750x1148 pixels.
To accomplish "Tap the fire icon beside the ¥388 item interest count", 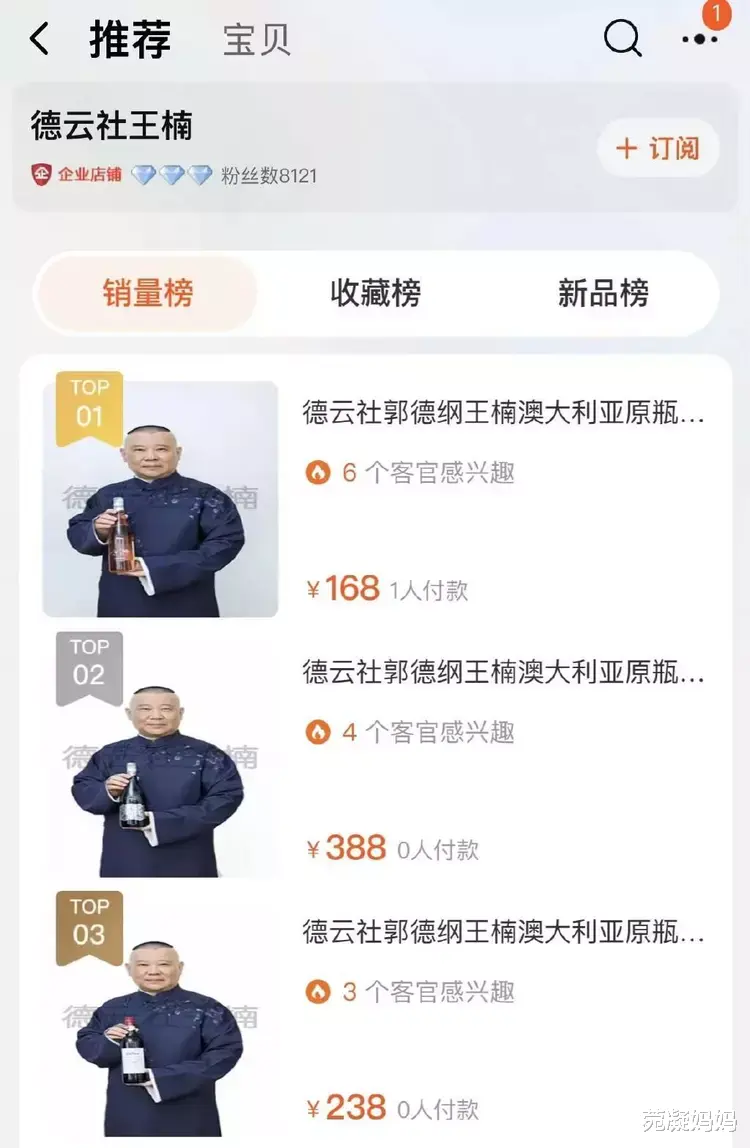I will pos(319,733).
